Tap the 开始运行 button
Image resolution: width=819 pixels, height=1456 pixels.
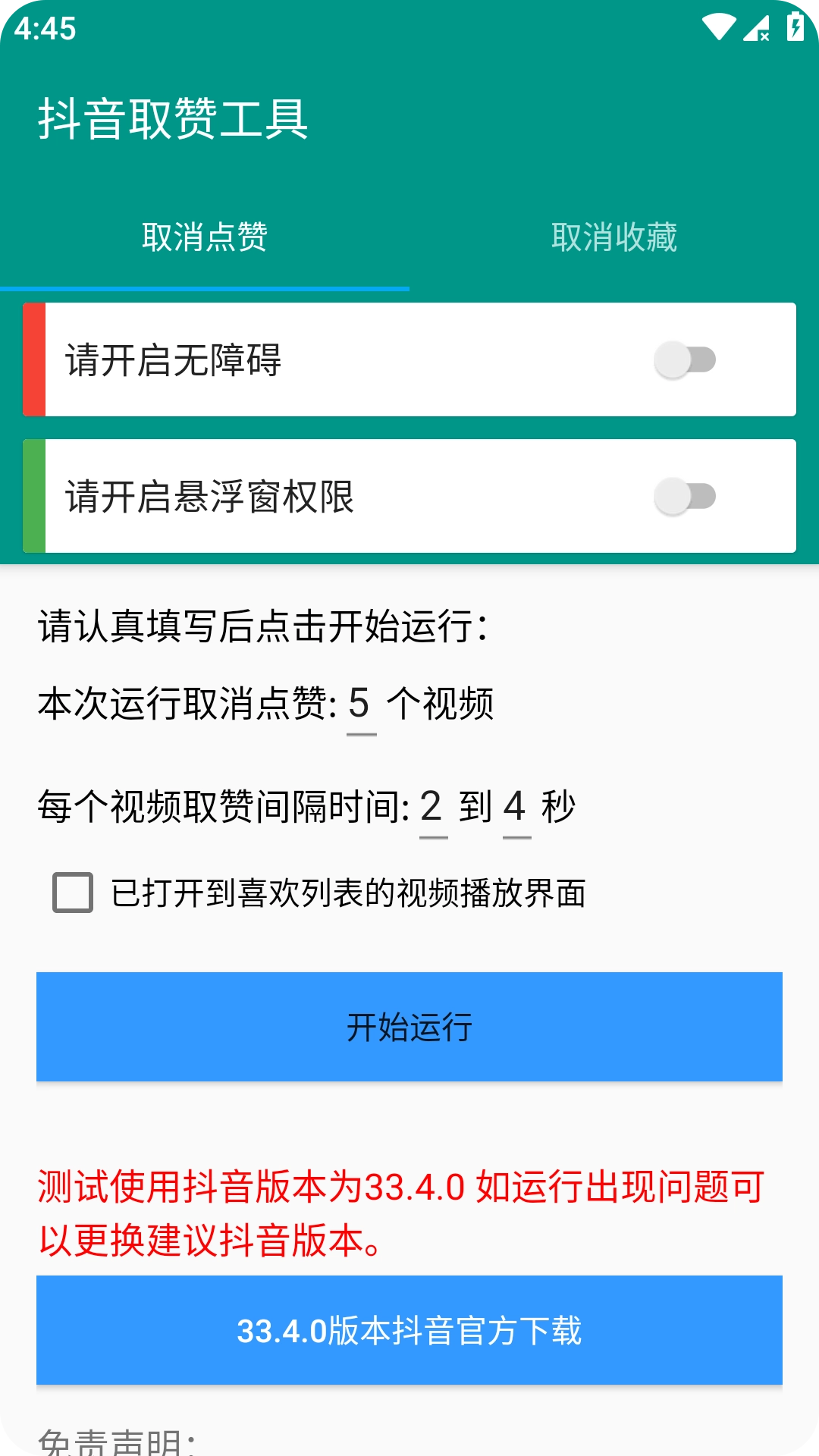pyautogui.click(x=409, y=1027)
